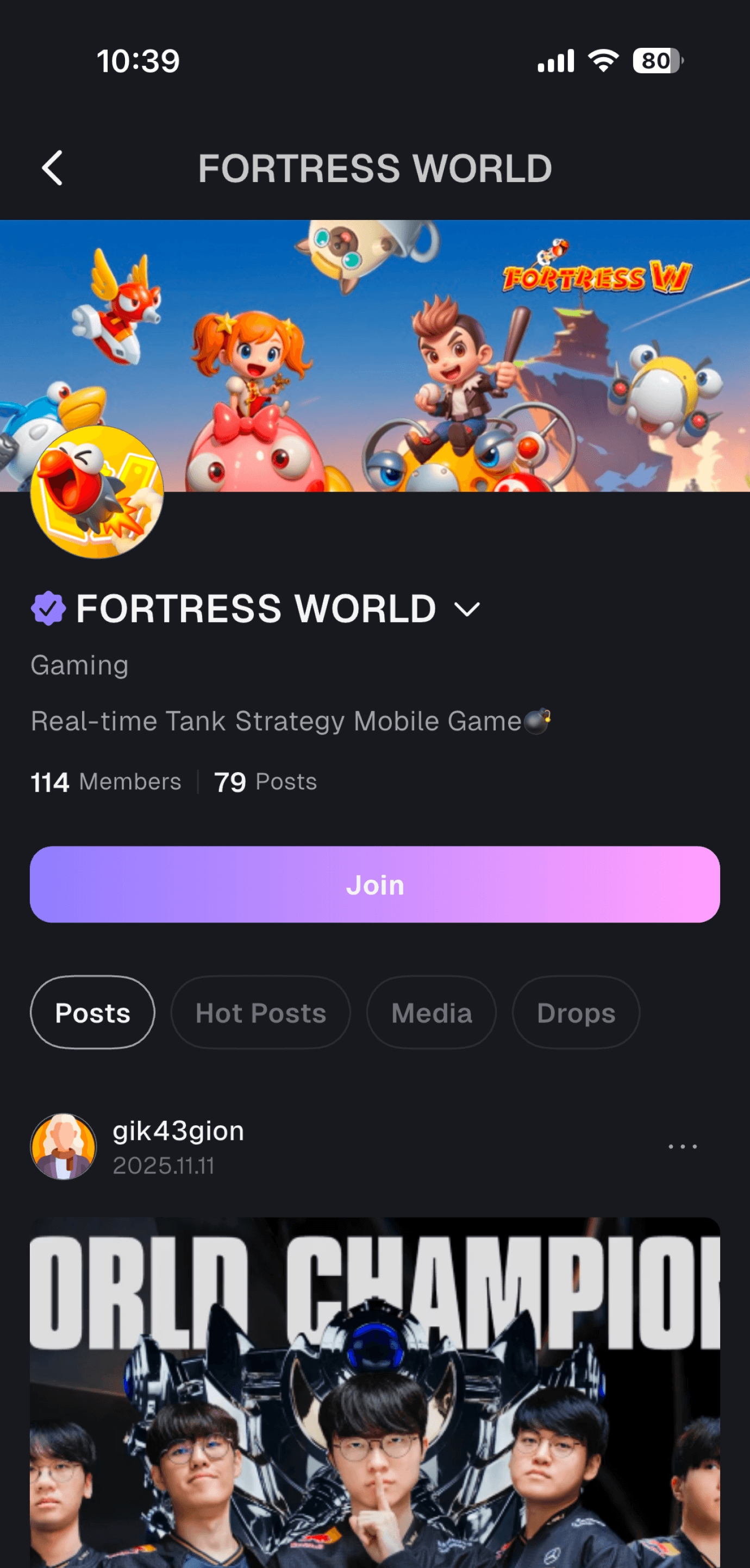Show the Media tab
Image resolution: width=750 pixels, height=1568 pixels.
pyautogui.click(x=431, y=1013)
